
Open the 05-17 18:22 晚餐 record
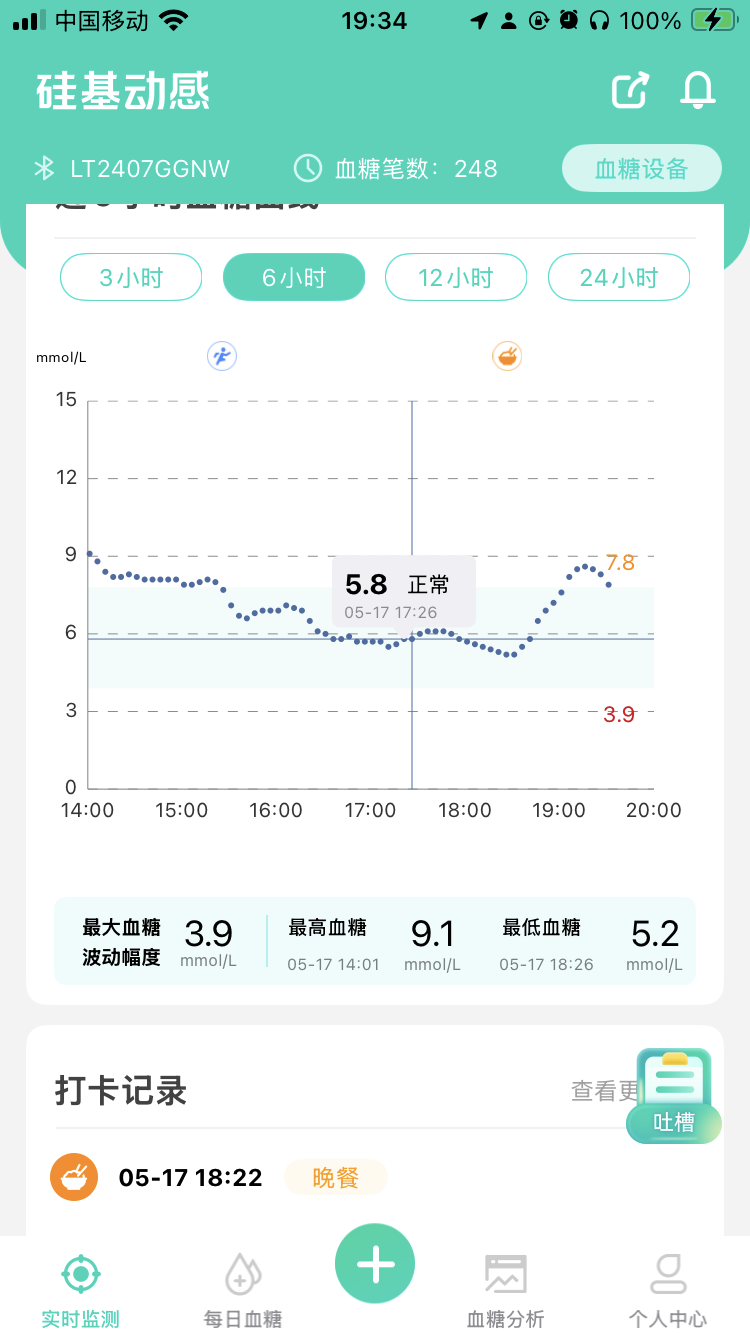point(374,1177)
